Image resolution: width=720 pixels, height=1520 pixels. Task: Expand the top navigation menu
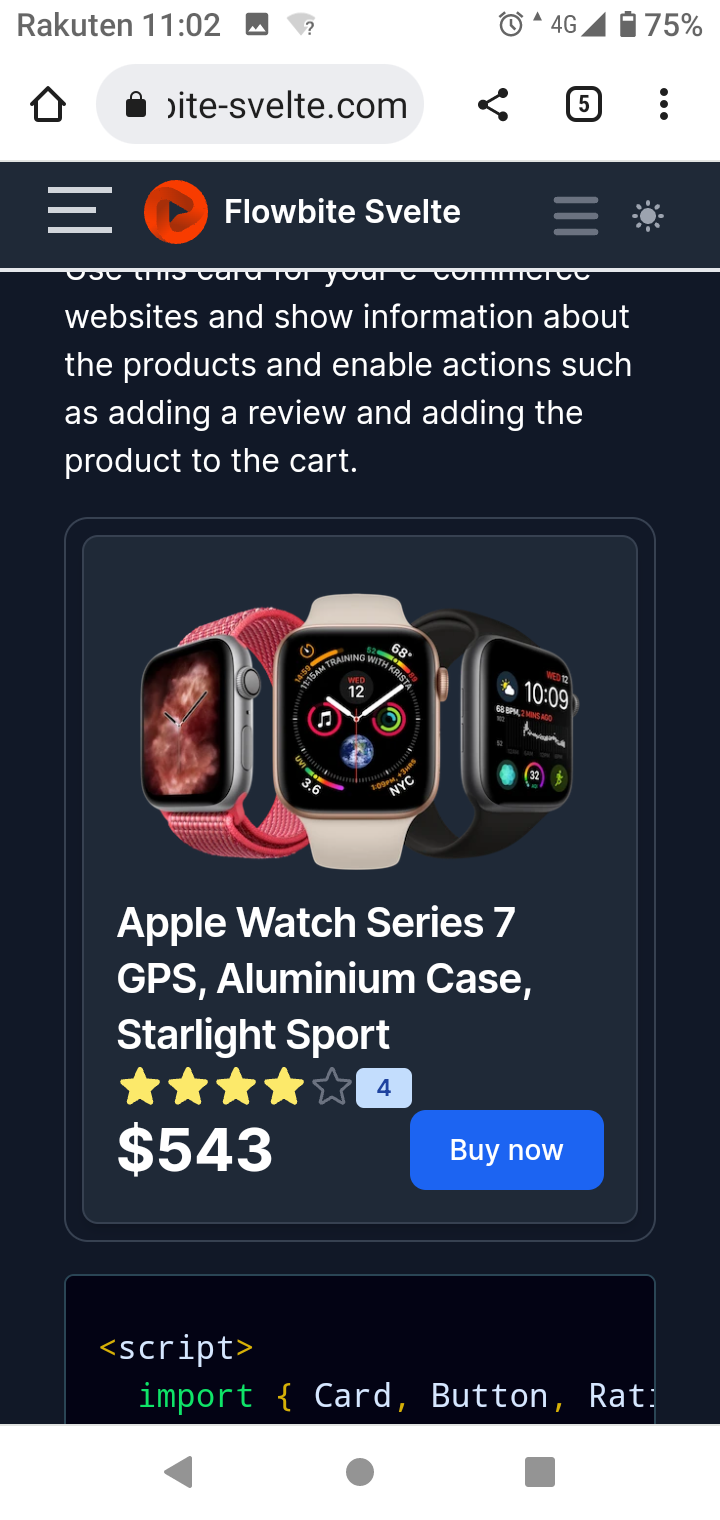[x=576, y=215]
